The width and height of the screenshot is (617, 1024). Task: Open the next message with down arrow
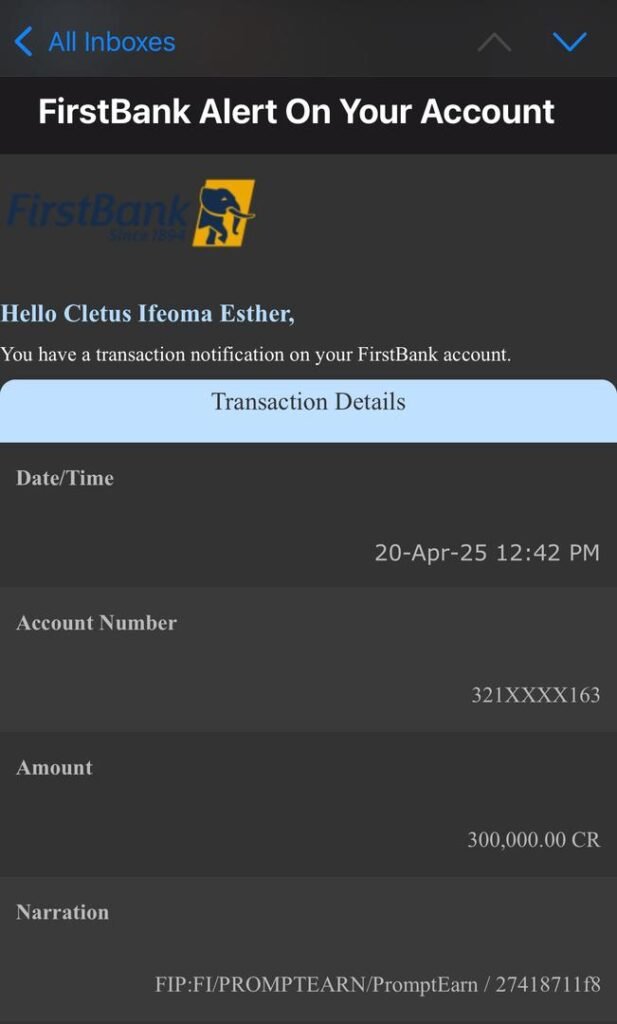[569, 42]
